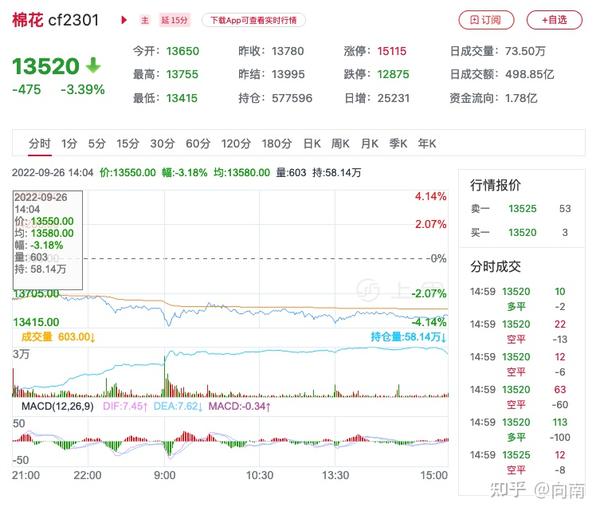This screenshot has width=600, height=515.
Task: Subscribe using the 订阅 button
Action: pyautogui.click(x=486, y=19)
